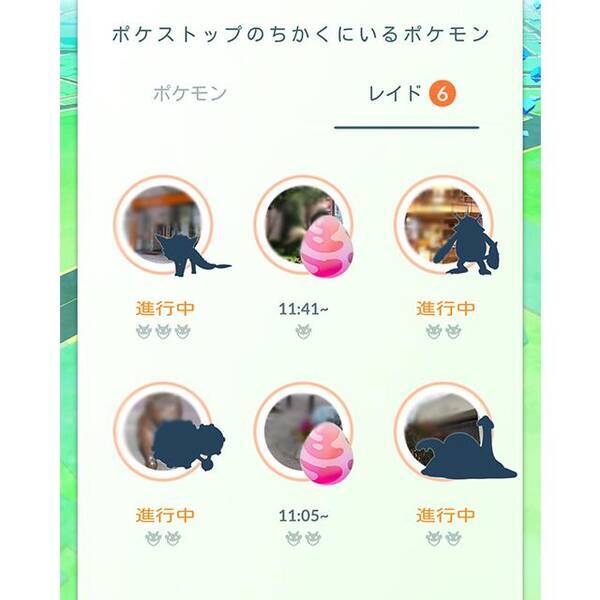Open the raid egg hatching at 11:41
This screenshot has height=600, width=600.
pyautogui.click(x=304, y=232)
